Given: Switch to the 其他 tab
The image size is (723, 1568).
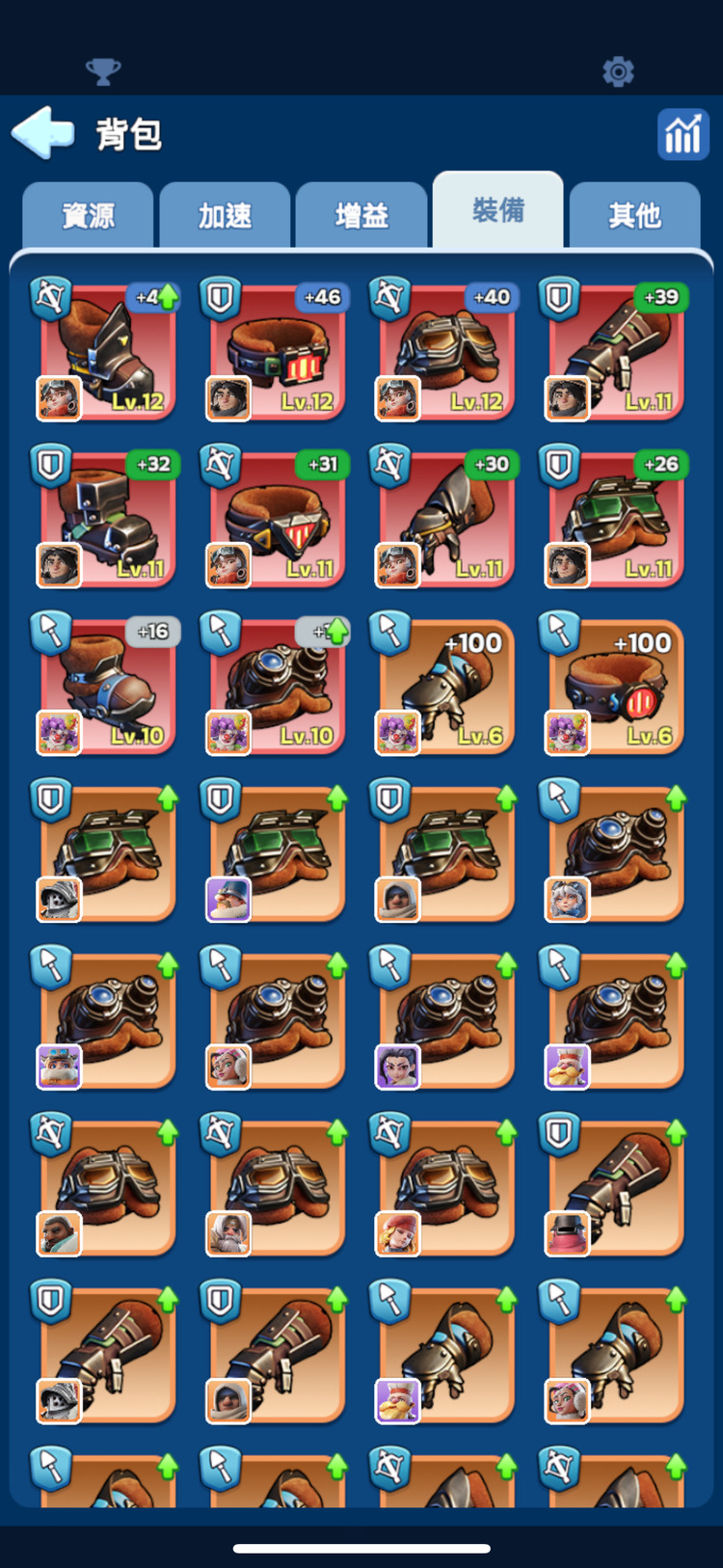Looking at the screenshot, I should [x=634, y=215].
